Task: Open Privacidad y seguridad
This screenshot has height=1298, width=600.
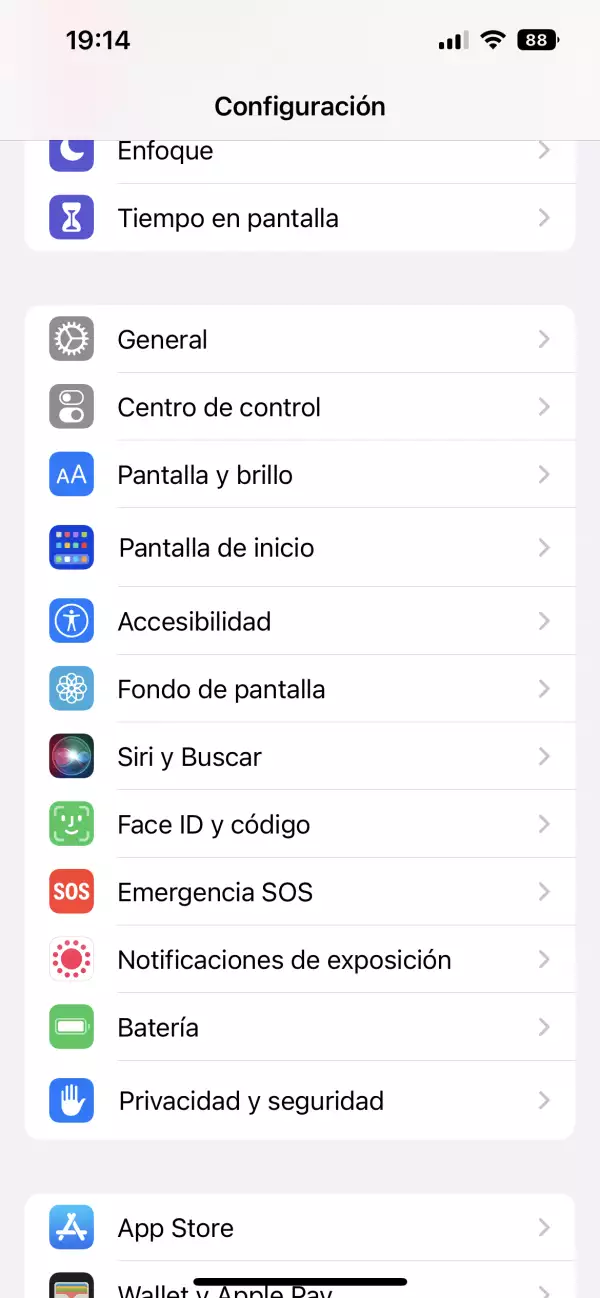Action: pyautogui.click(x=300, y=1101)
